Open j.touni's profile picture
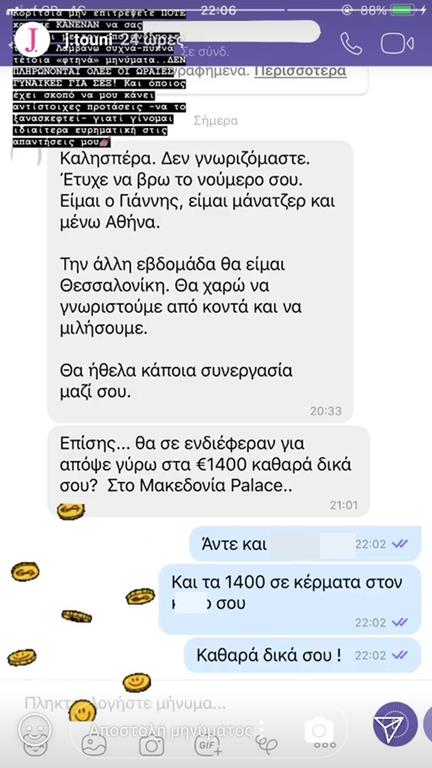Screen dimensions: 432x768 click(x=32, y=40)
